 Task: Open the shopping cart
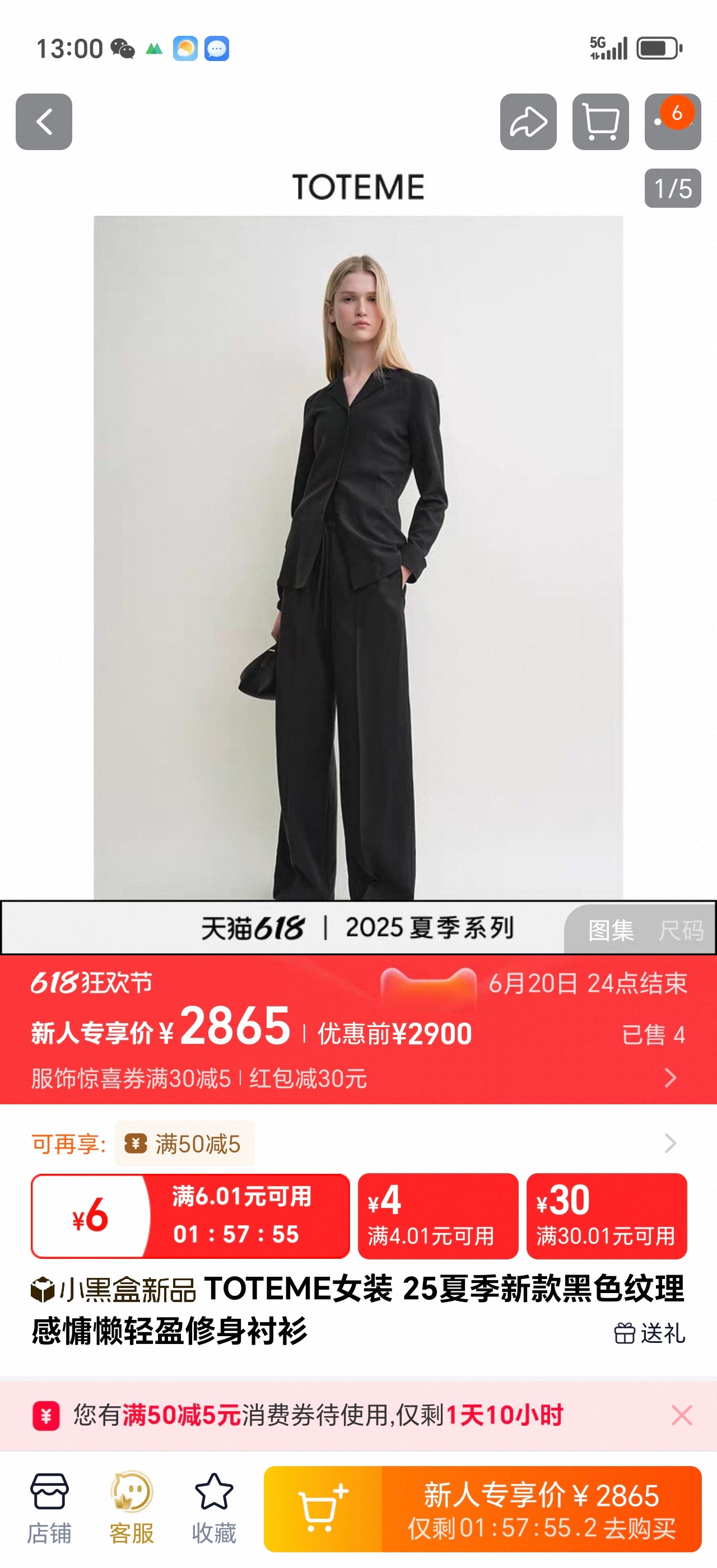(600, 122)
